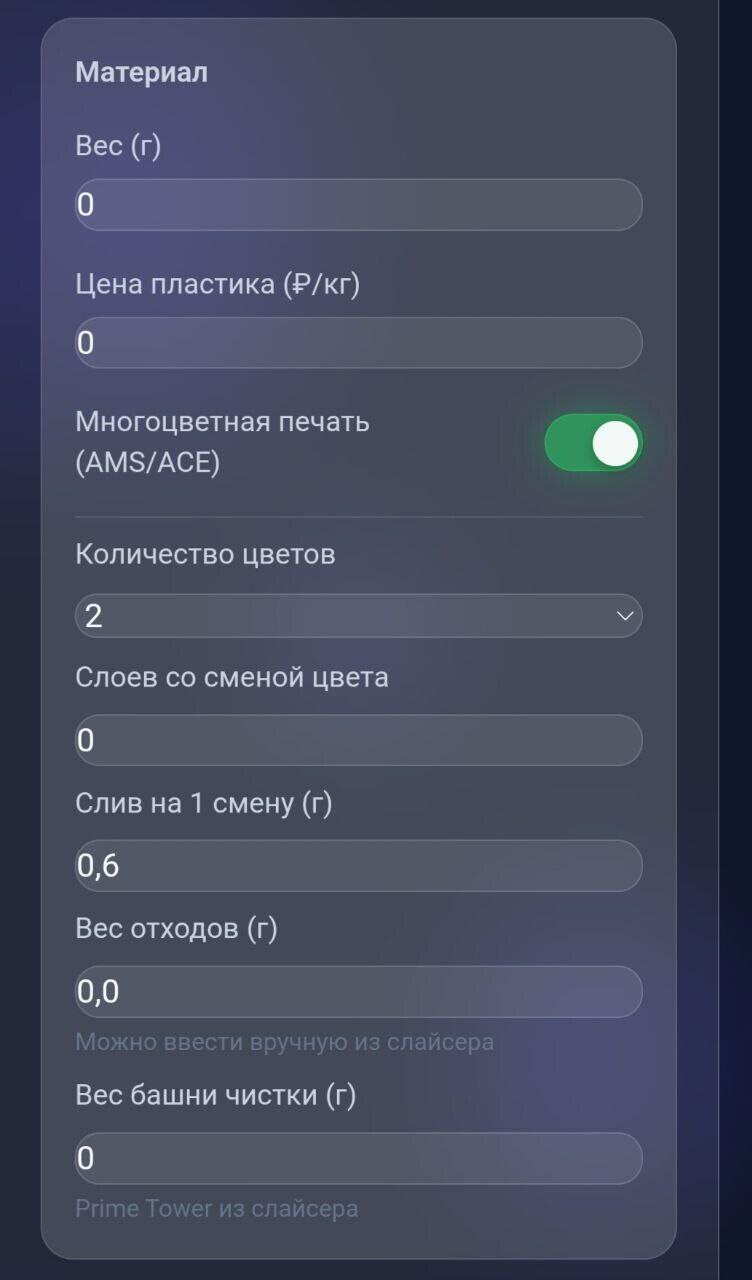This screenshot has height=1280, width=752.
Task: Click the hint "Можно ввести вручную из слайсера"
Action: click(x=284, y=1041)
